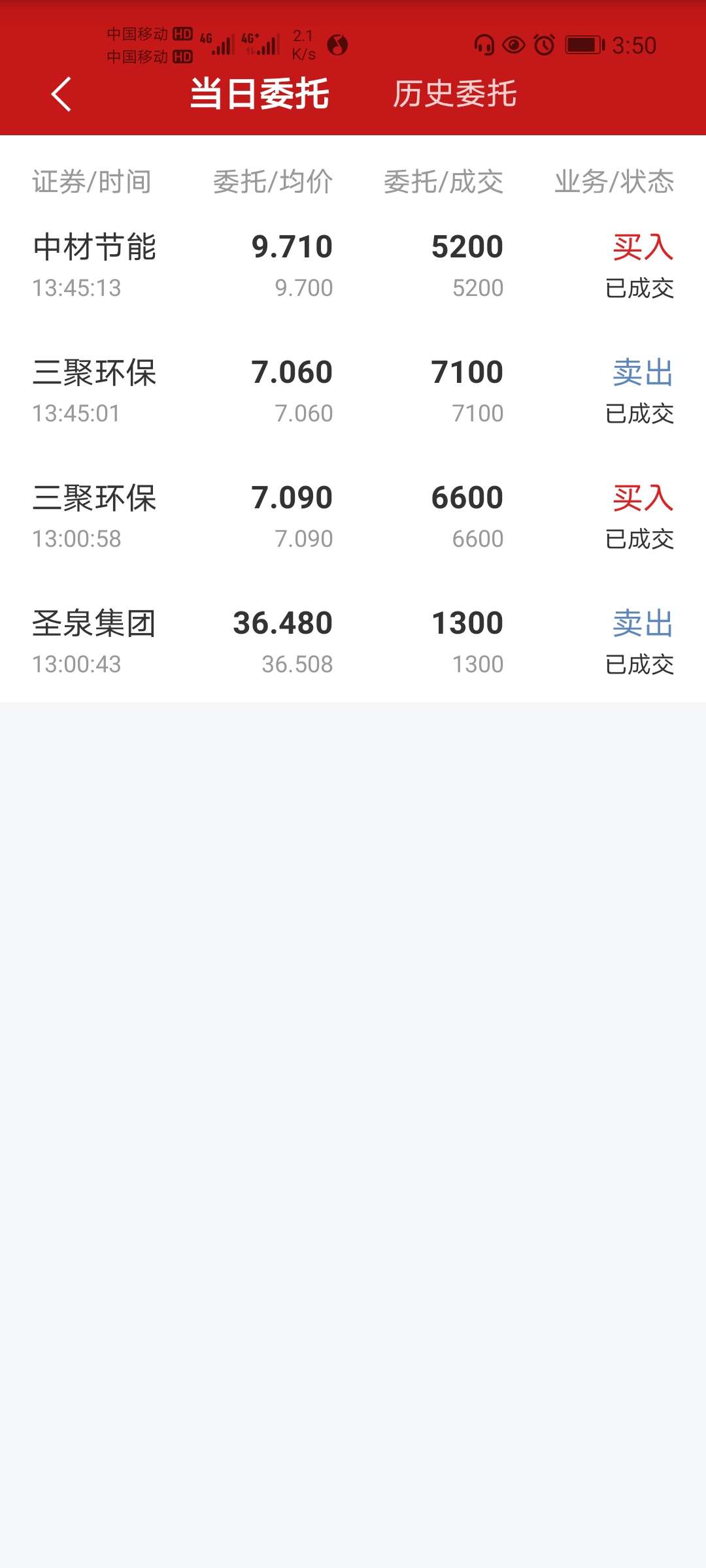Select the 当日委托 tab
The width and height of the screenshot is (706, 1568).
point(259,94)
